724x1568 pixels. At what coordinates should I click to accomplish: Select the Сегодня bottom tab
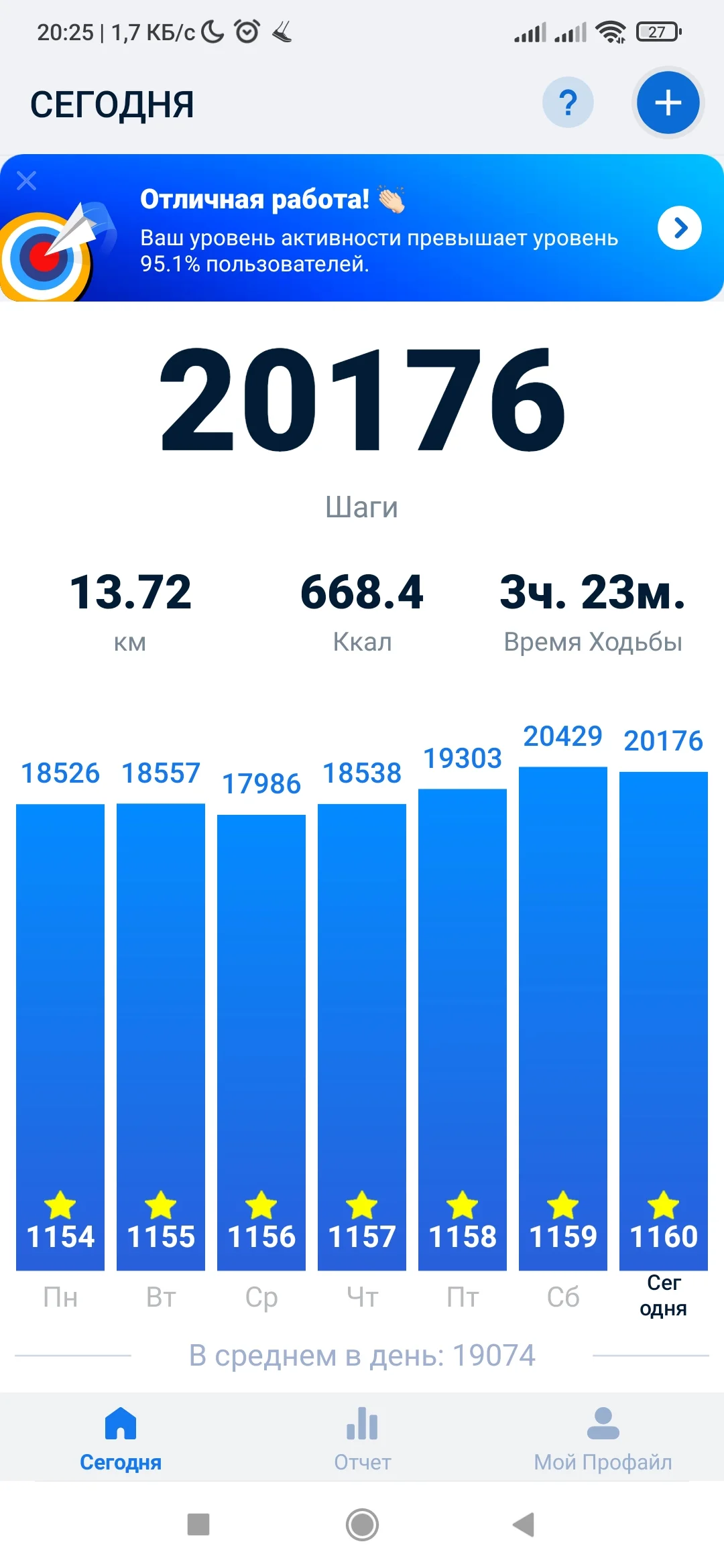121,1438
